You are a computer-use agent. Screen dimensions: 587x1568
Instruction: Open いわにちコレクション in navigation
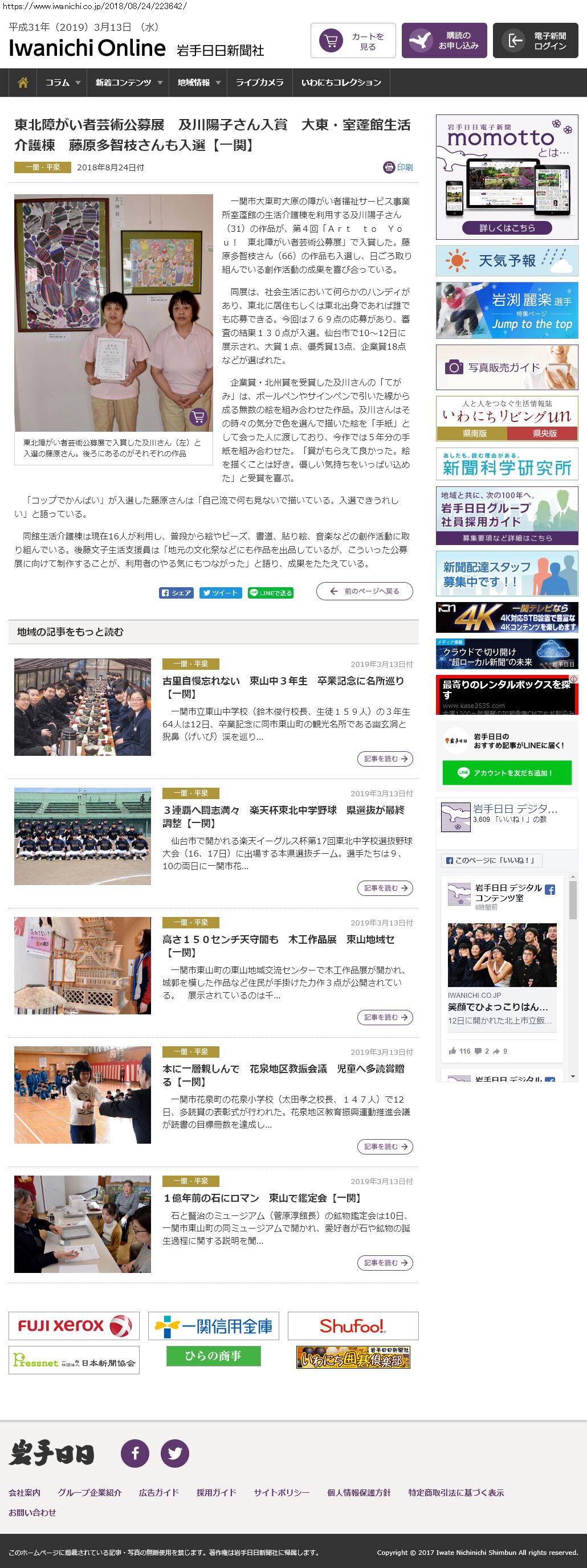341,83
